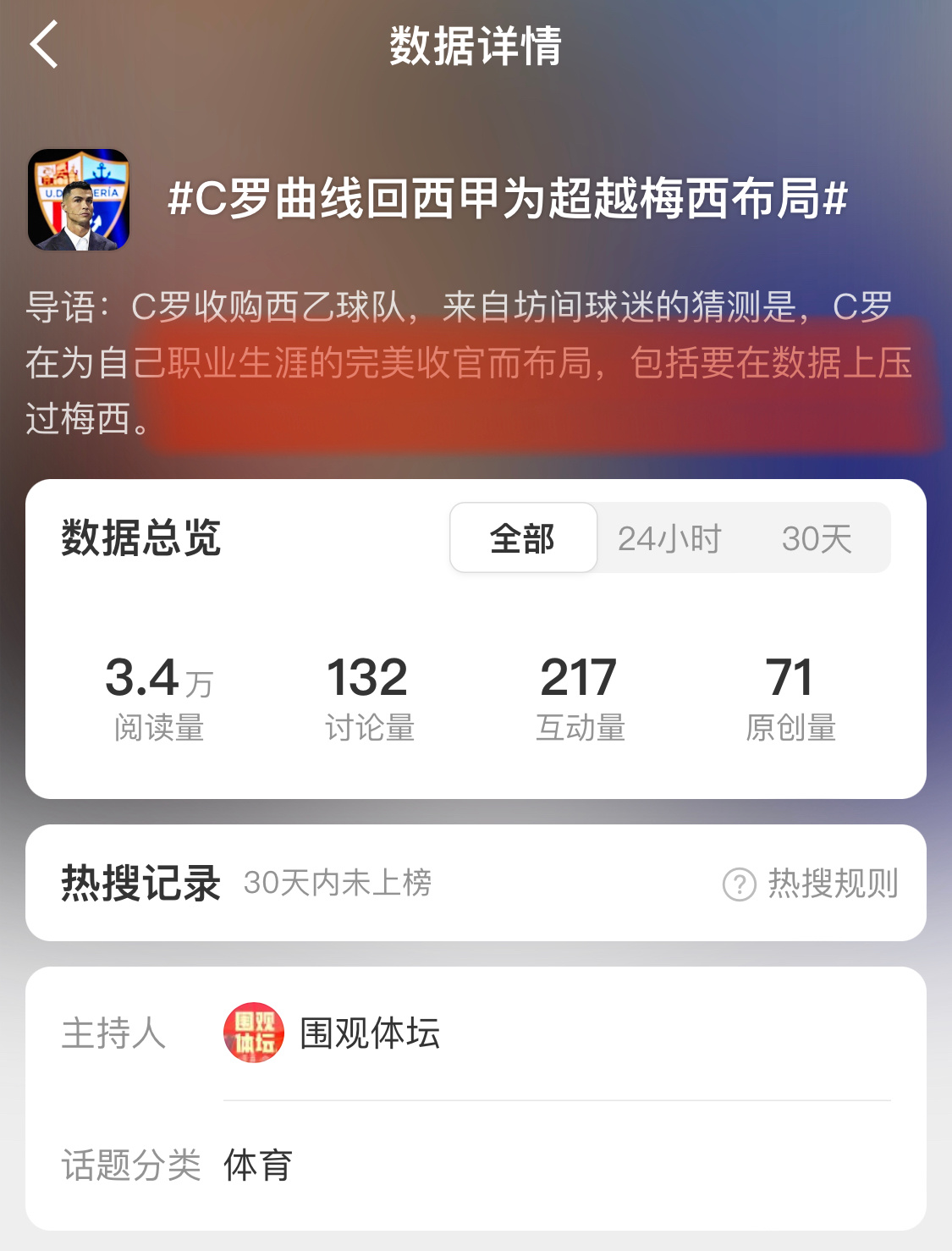
Task: Switch to the 30天 tab
Action: point(817,537)
